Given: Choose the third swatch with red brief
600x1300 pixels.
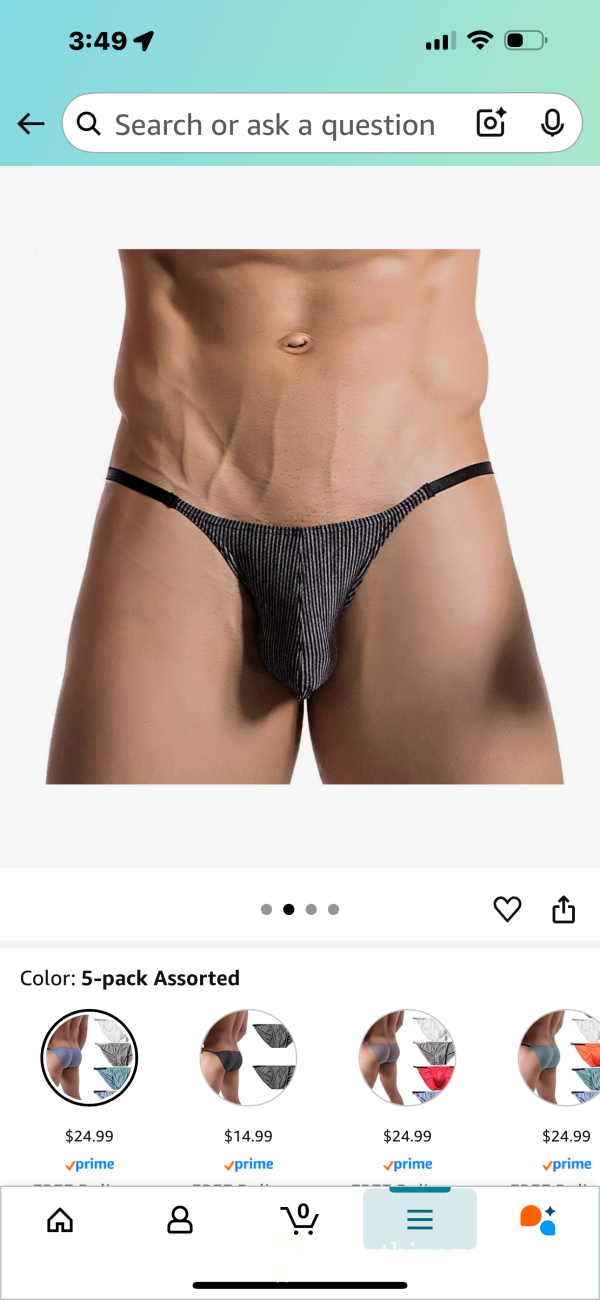Looking at the screenshot, I should tap(407, 1057).
